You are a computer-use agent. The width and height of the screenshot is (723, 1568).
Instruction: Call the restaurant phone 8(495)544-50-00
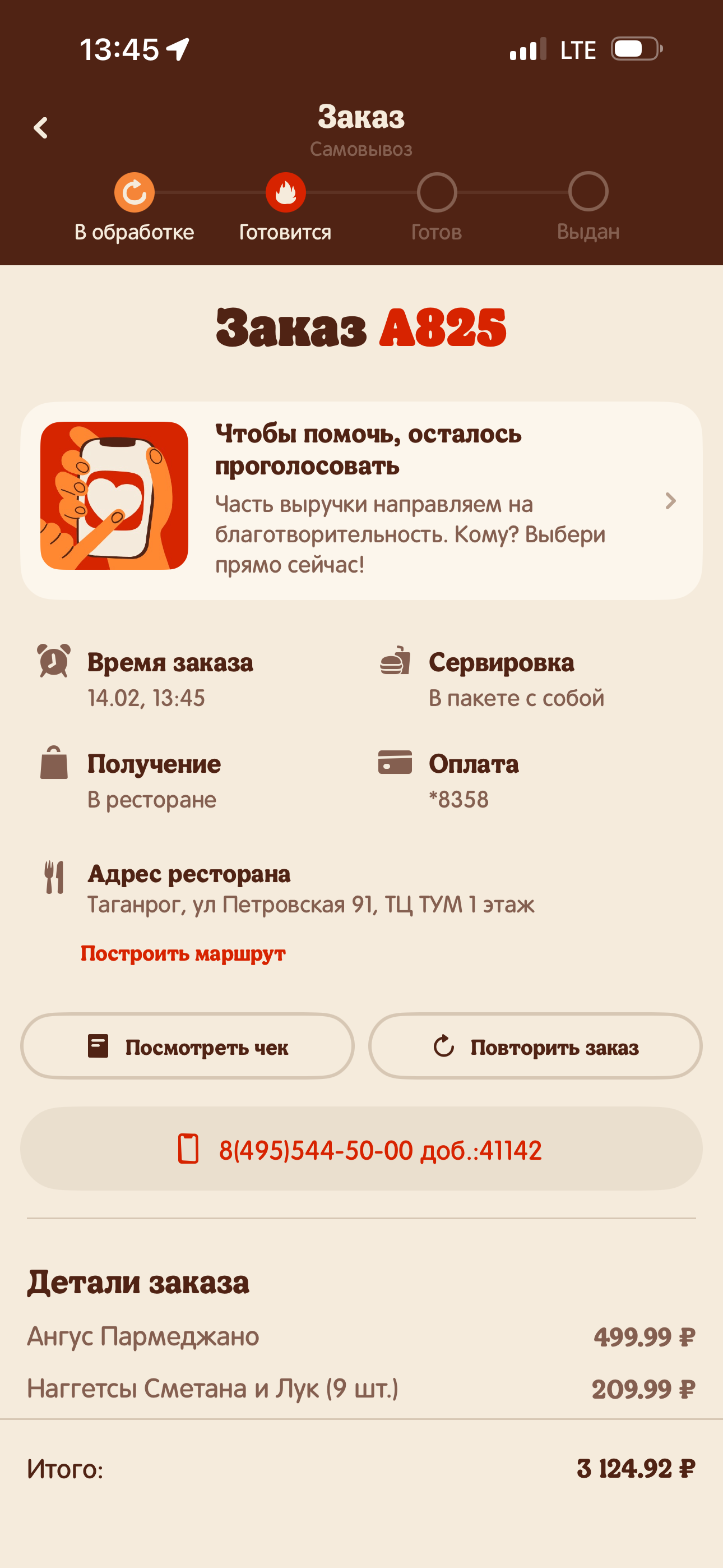coord(361,1149)
